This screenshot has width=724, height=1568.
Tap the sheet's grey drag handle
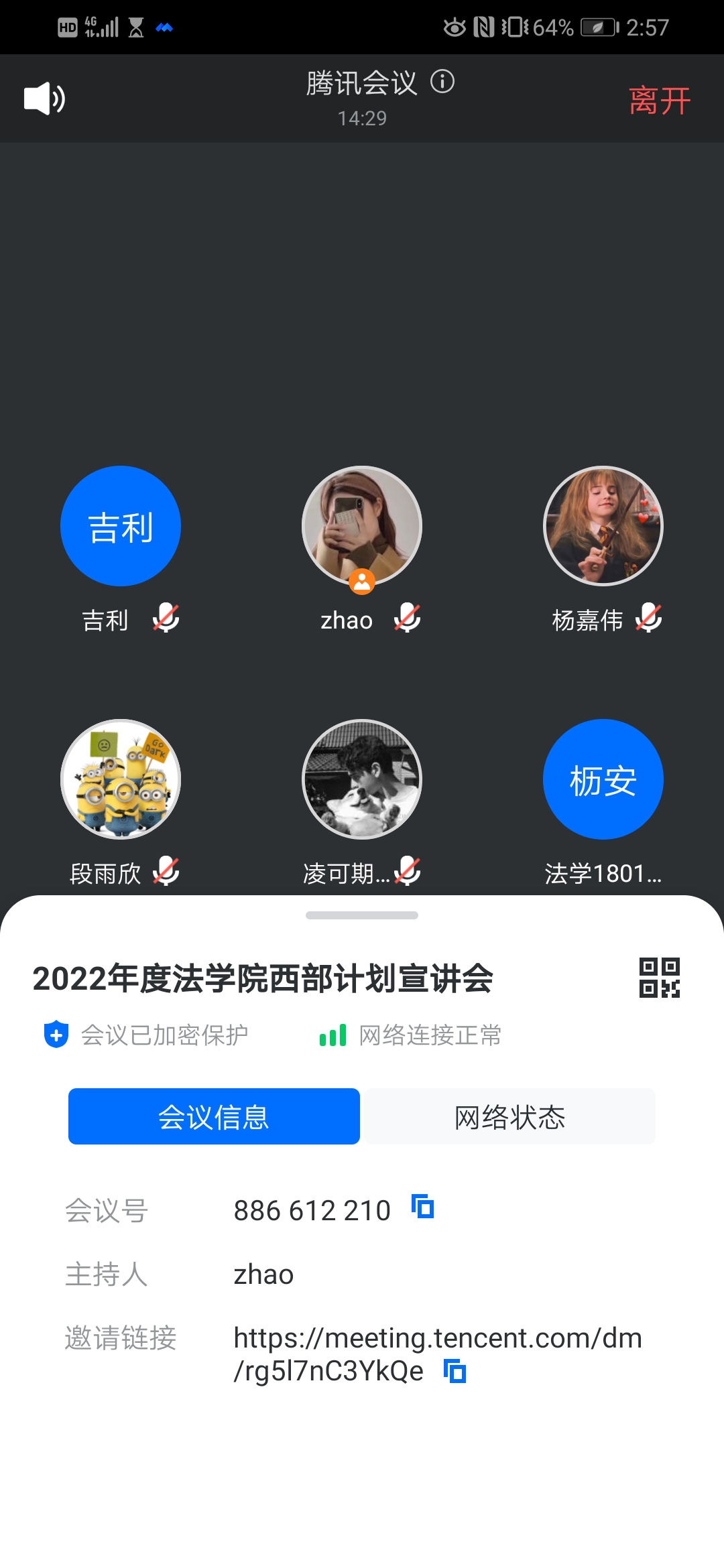(362, 915)
